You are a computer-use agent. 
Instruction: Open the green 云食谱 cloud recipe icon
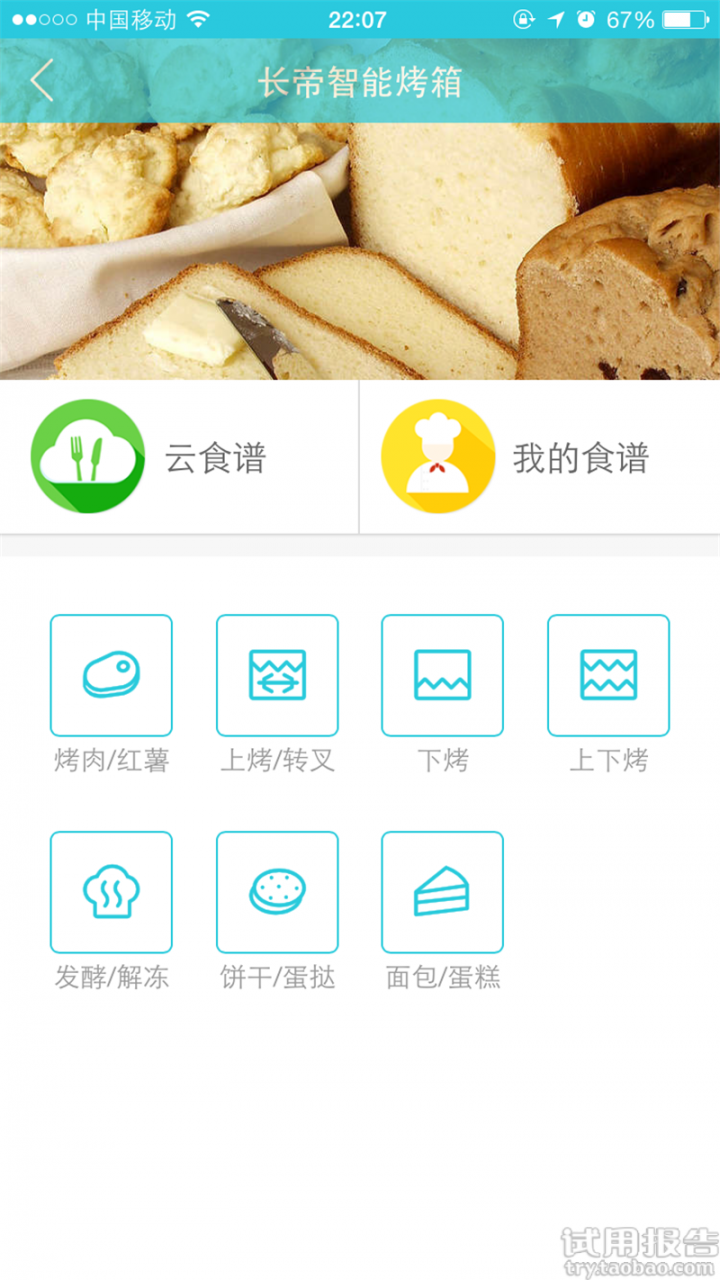87,457
